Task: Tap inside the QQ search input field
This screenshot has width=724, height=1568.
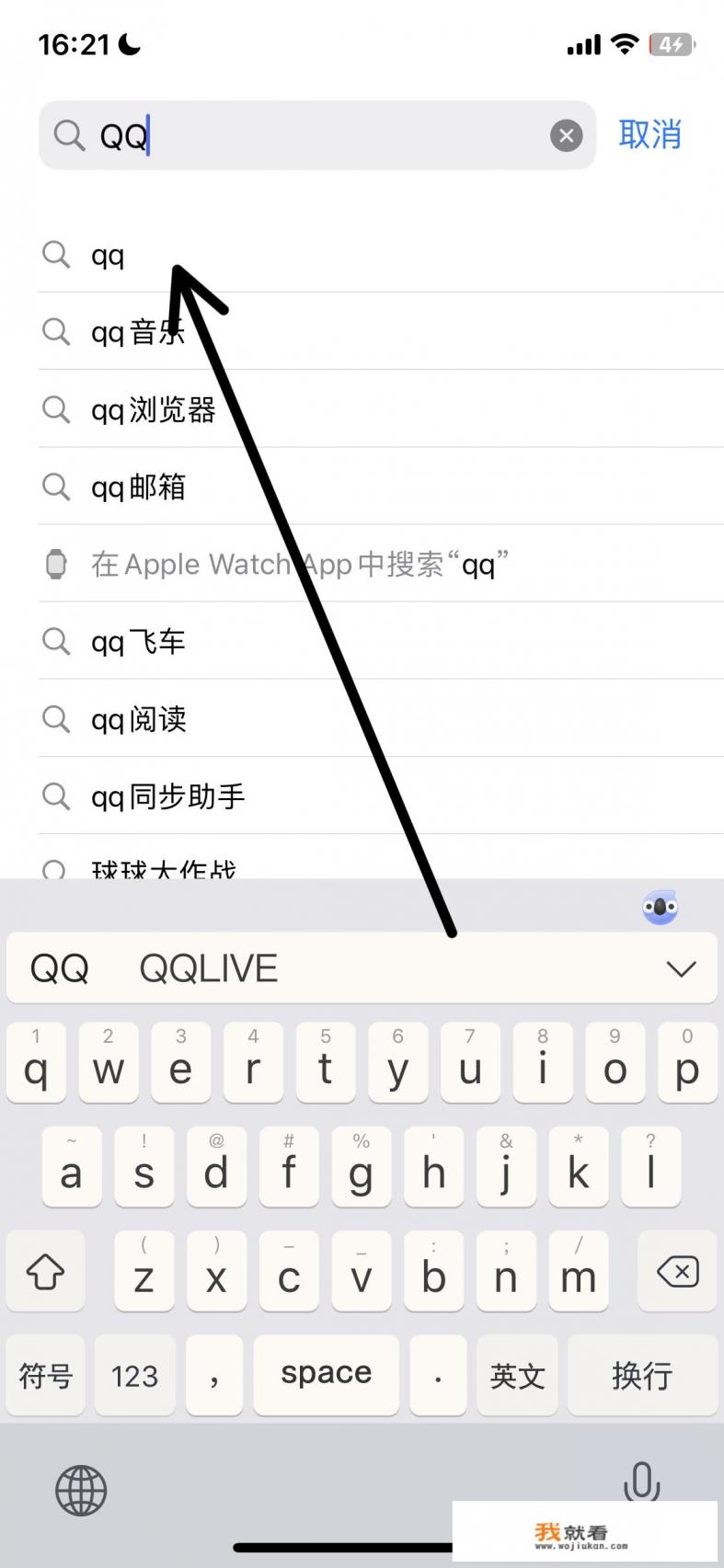Action: [276, 135]
